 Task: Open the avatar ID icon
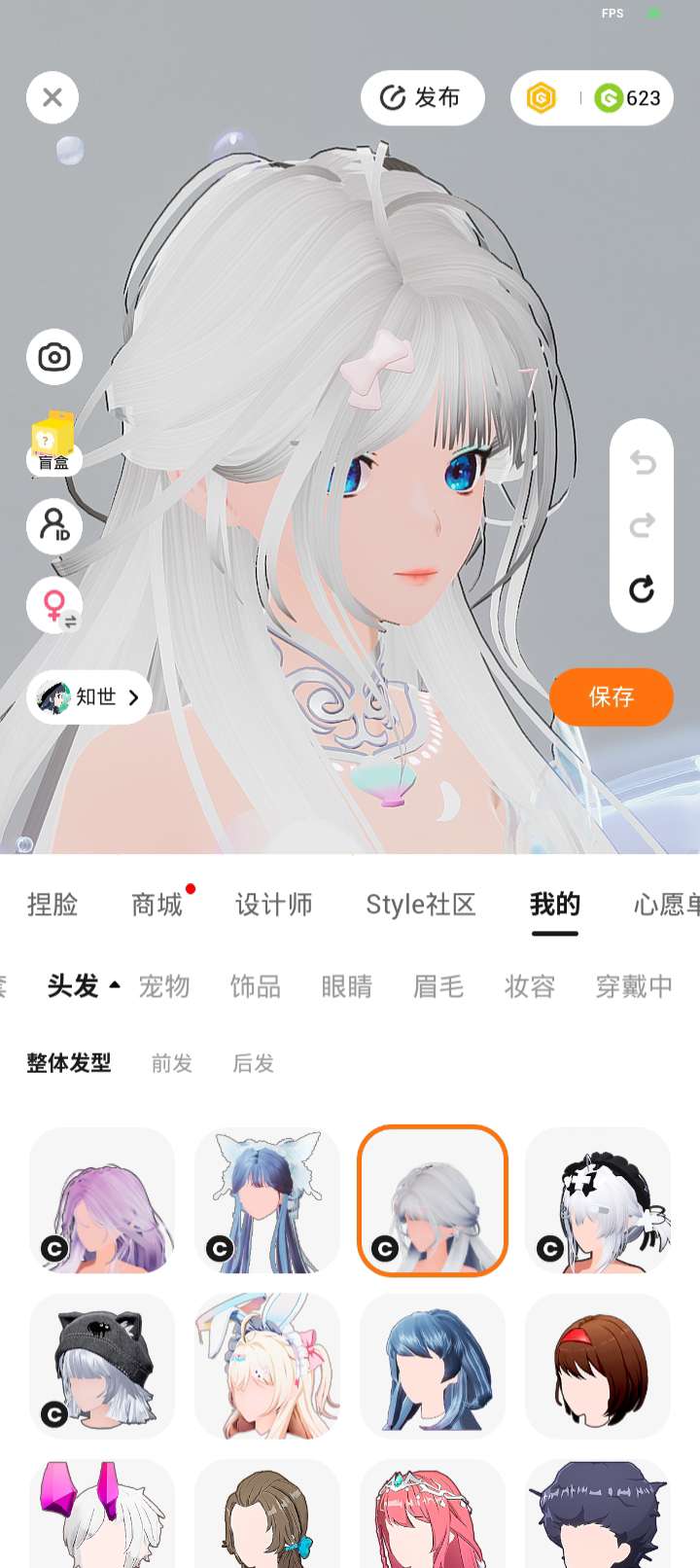(x=54, y=526)
